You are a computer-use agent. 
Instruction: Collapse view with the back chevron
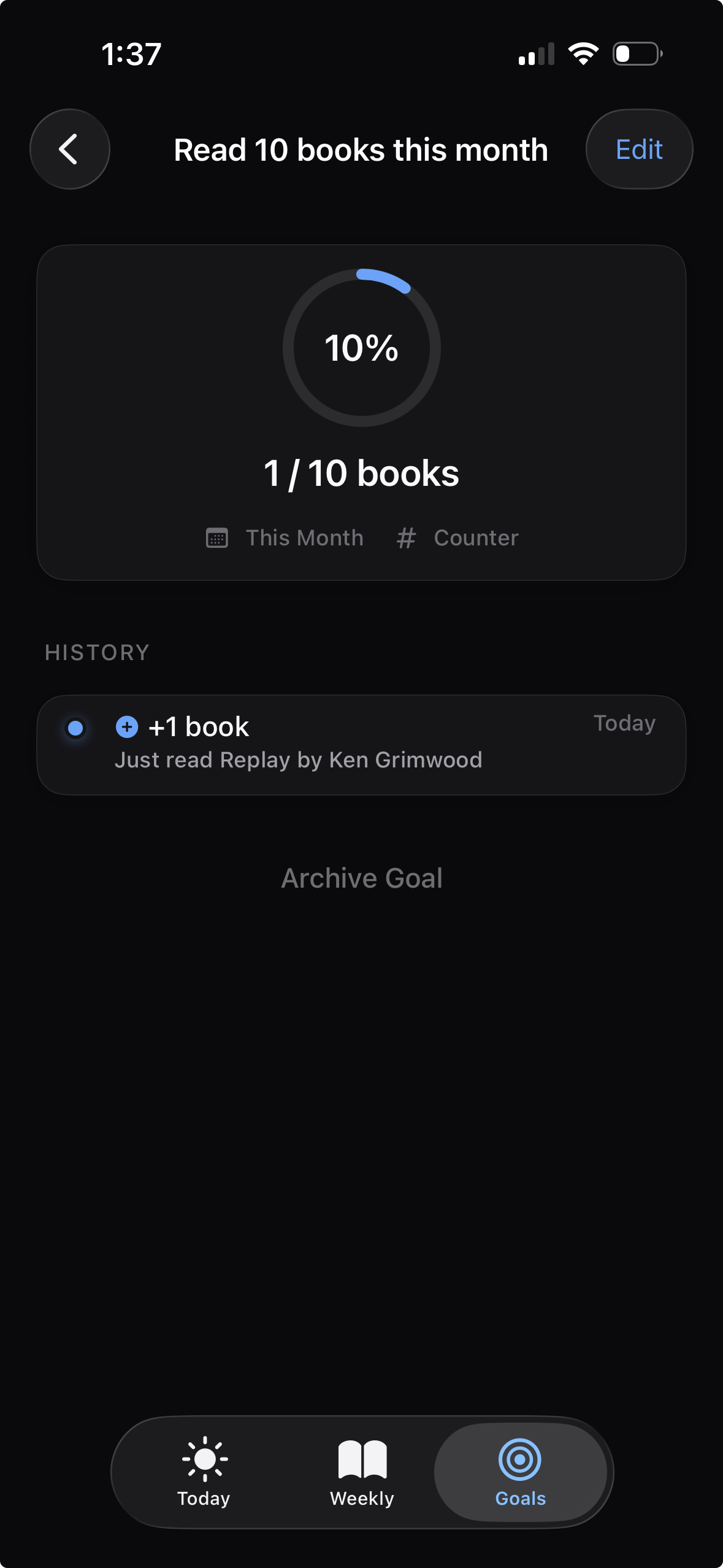tap(69, 148)
